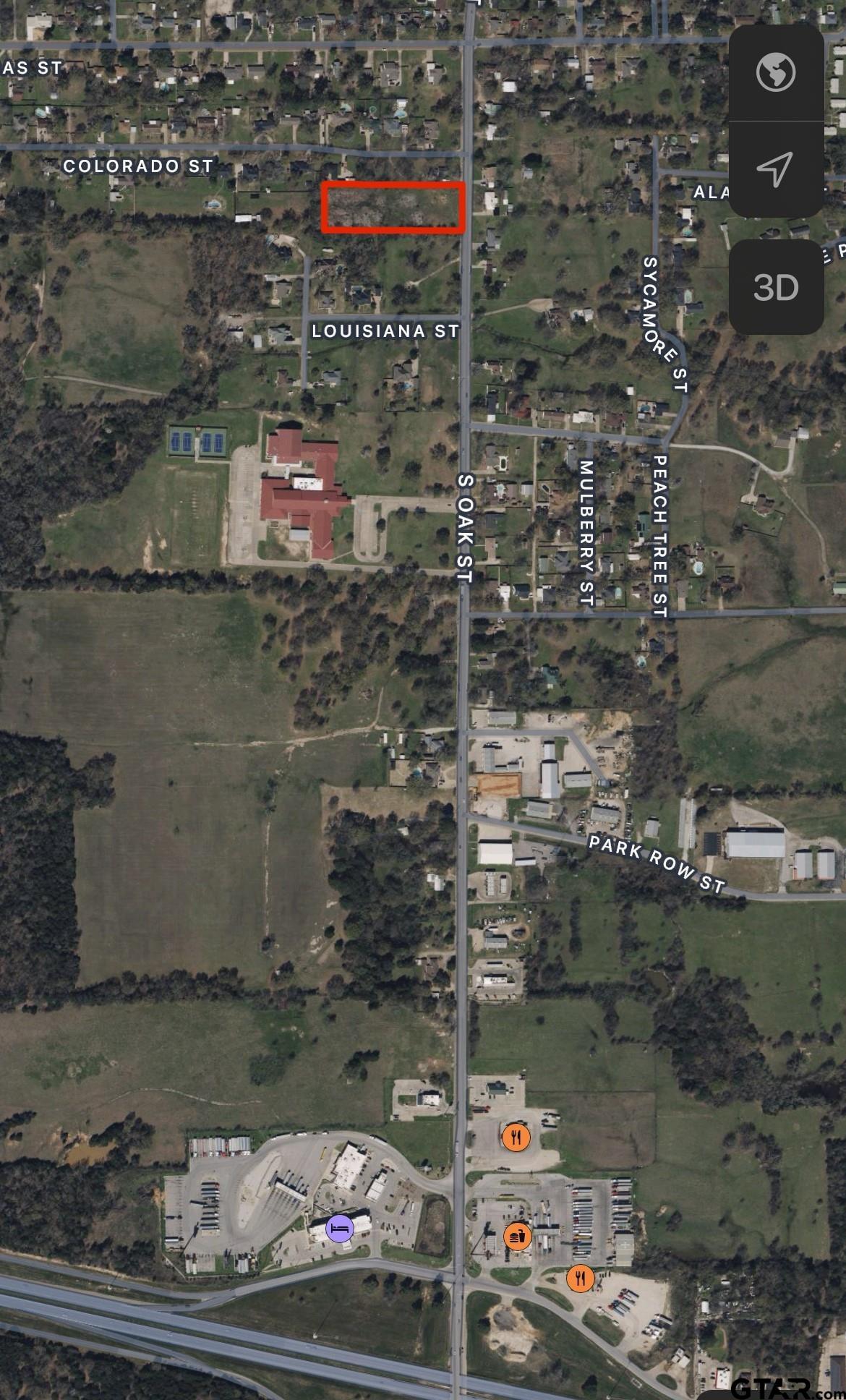Open the burger fast-food marker
The width and height of the screenshot is (846, 1400).
click(x=517, y=1236)
